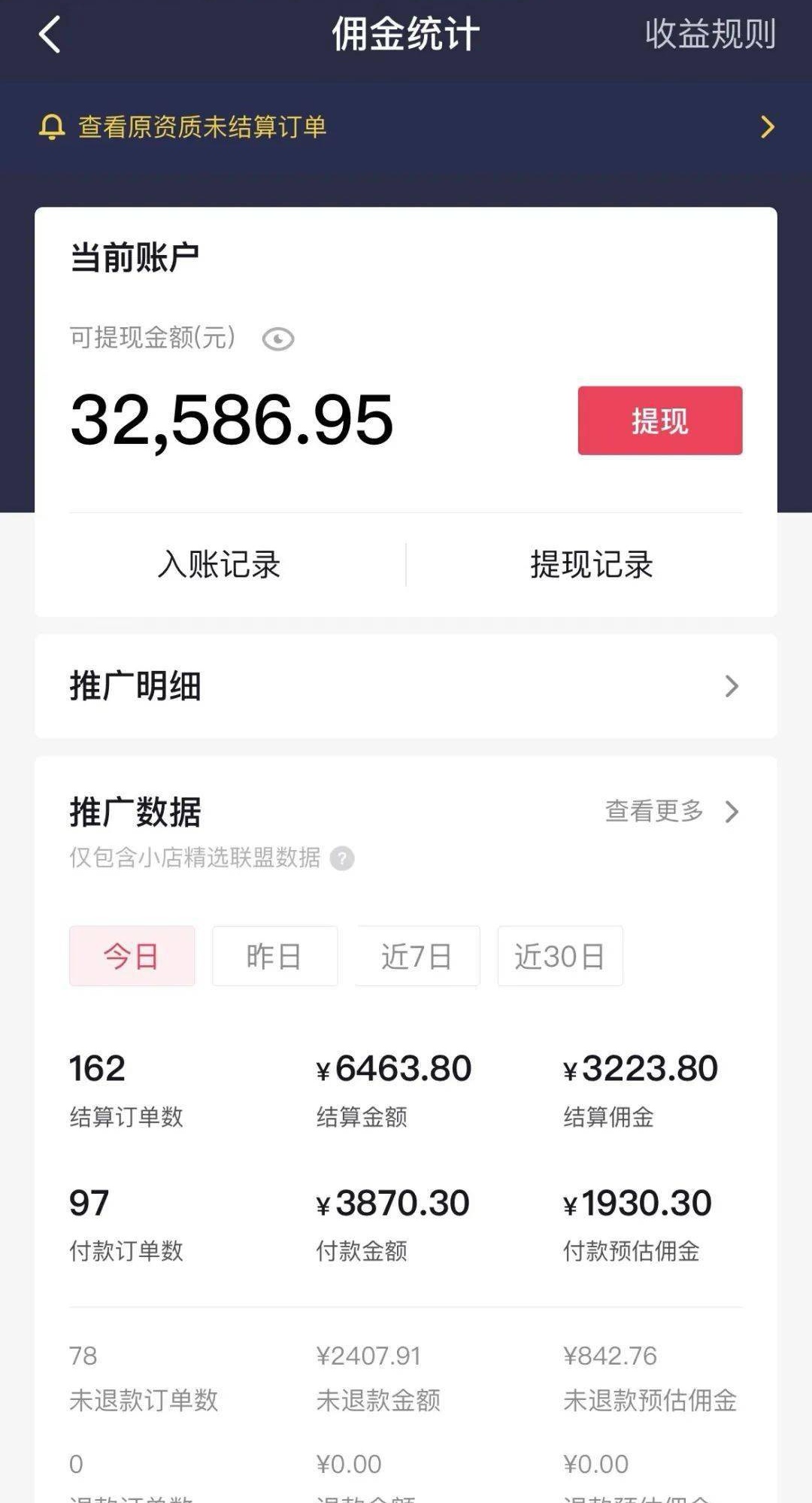The height and width of the screenshot is (1503, 812).
Task: Go back from 佣金统计 page
Action: point(50,35)
